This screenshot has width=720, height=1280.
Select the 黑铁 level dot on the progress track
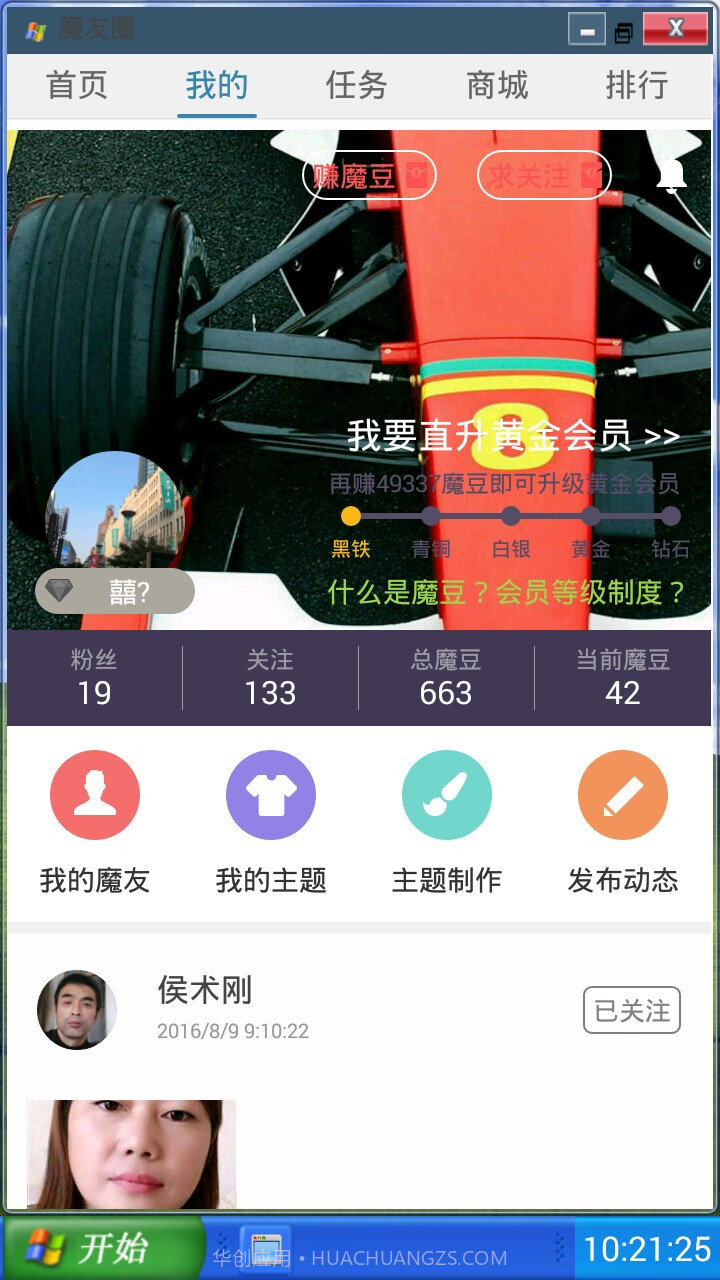[352, 516]
